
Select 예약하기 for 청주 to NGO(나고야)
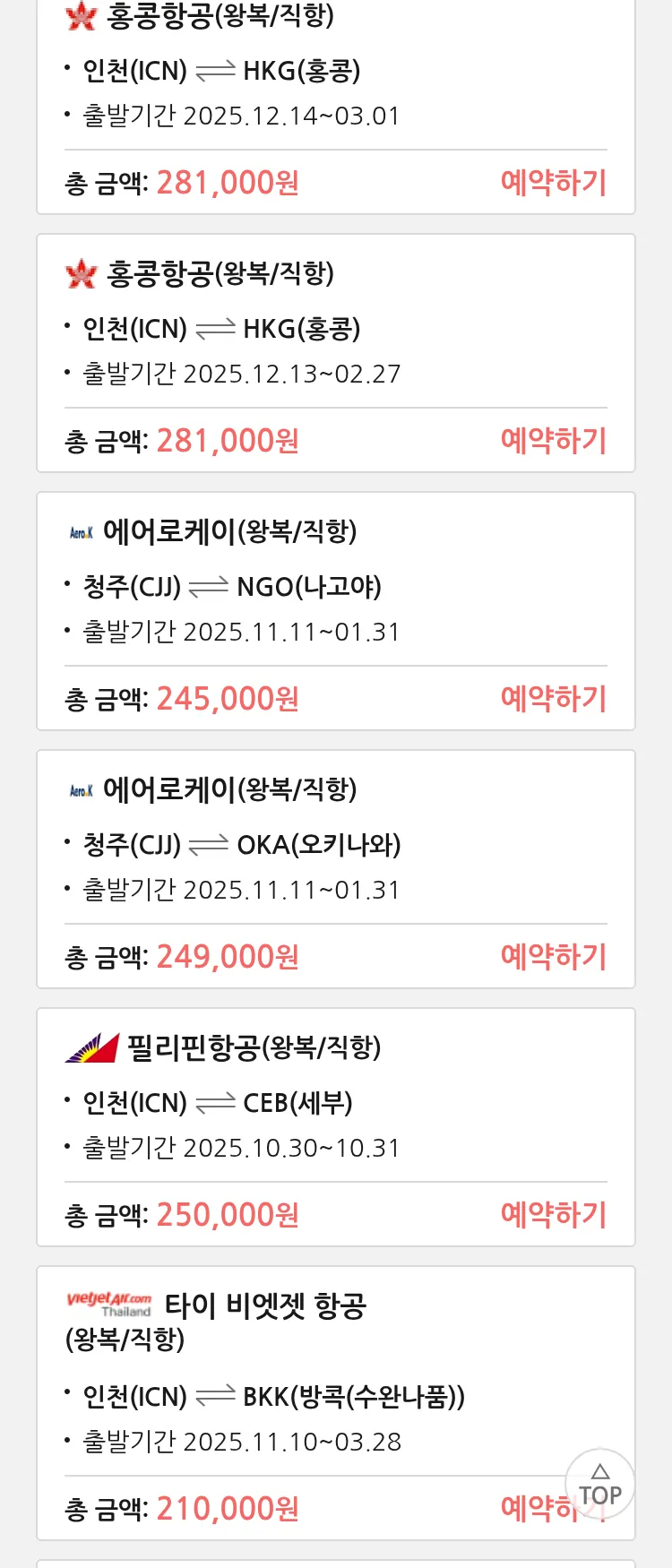coord(553,699)
